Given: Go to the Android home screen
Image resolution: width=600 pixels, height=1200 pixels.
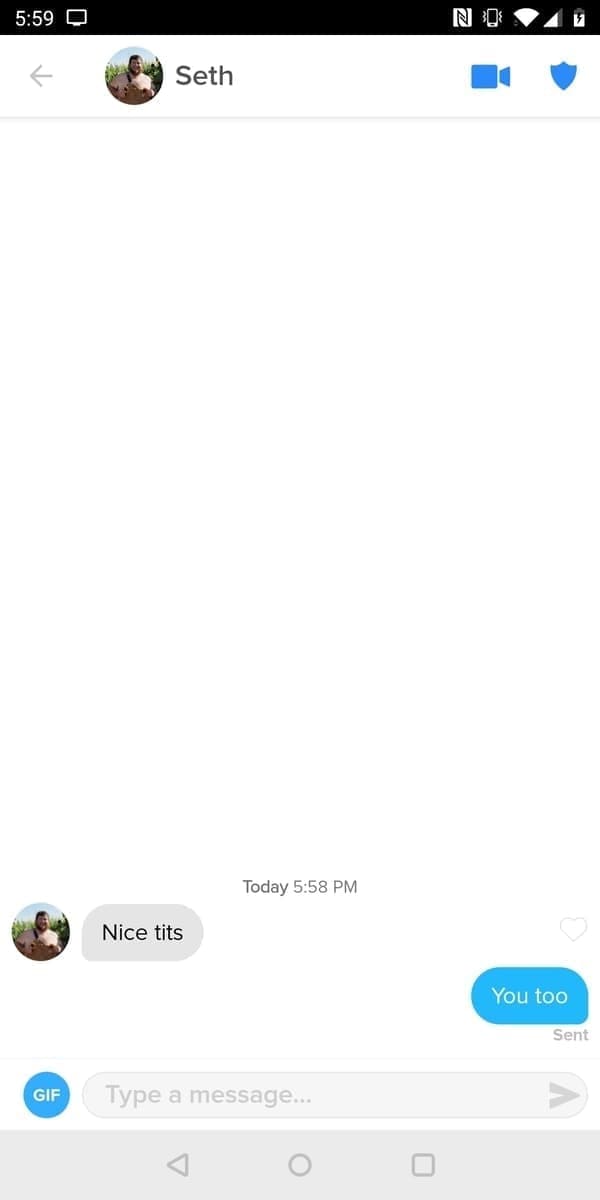Looking at the screenshot, I should [x=300, y=1165].
